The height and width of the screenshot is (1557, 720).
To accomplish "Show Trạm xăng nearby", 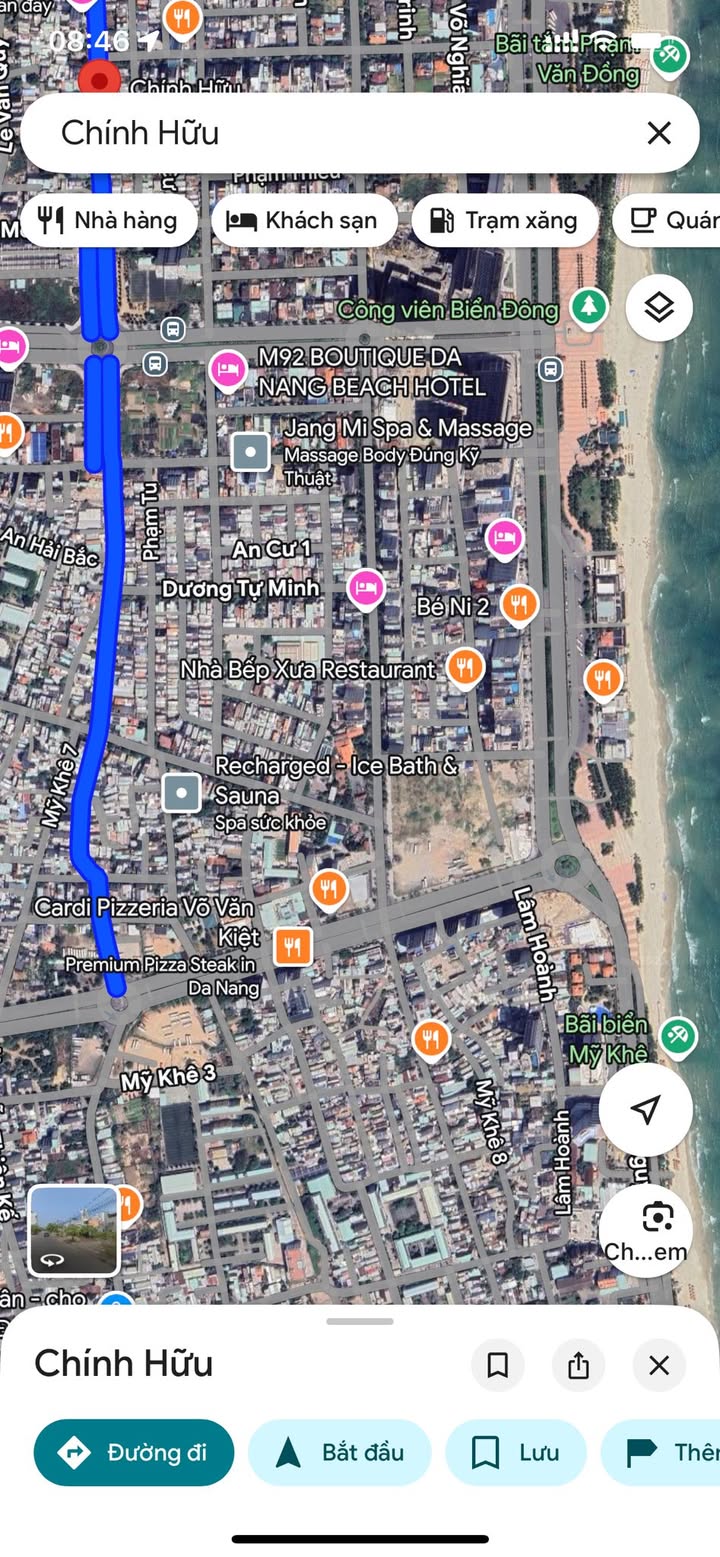I will click(504, 220).
